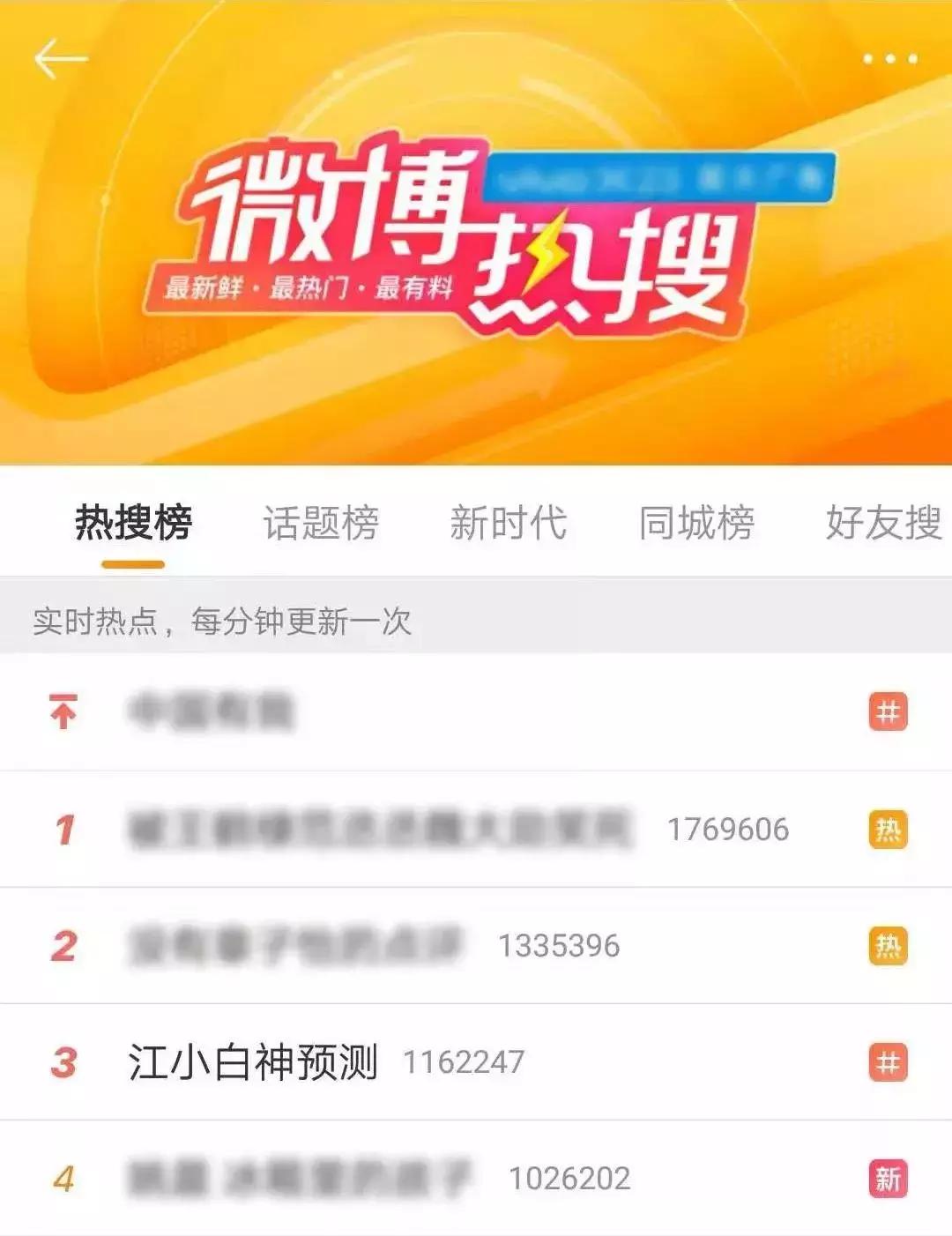Viewport: 952px width, 1236px height.
Task: Tap the rank number 4 in the list
Action: [66, 1176]
